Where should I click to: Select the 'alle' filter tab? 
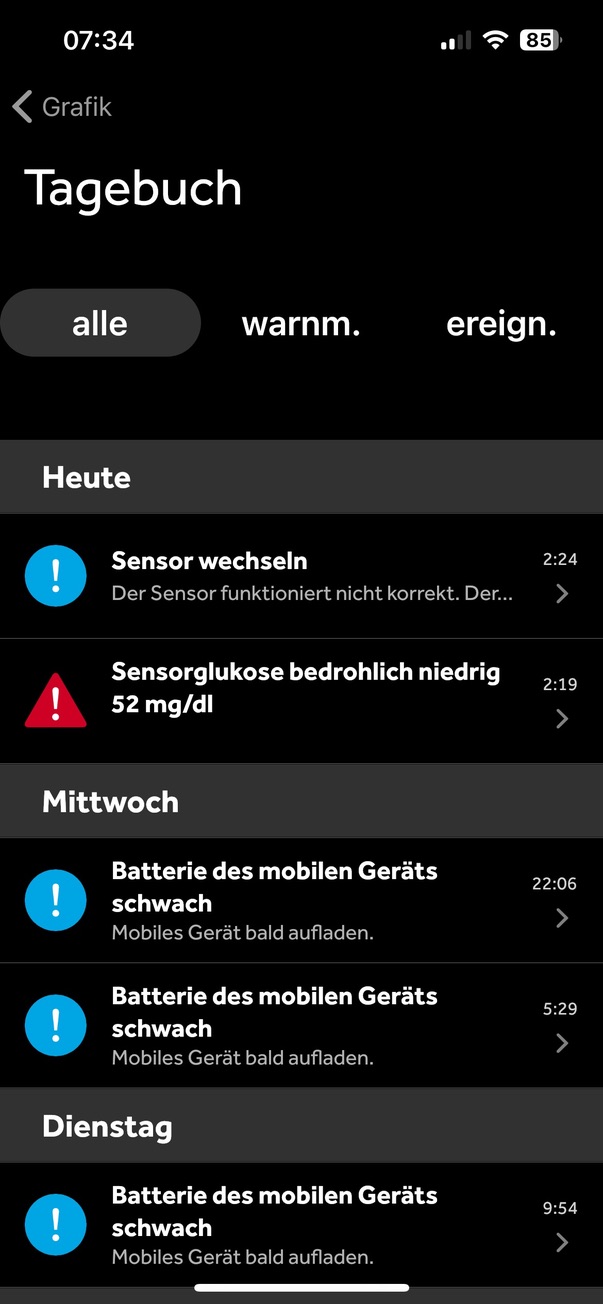[x=100, y=324]
